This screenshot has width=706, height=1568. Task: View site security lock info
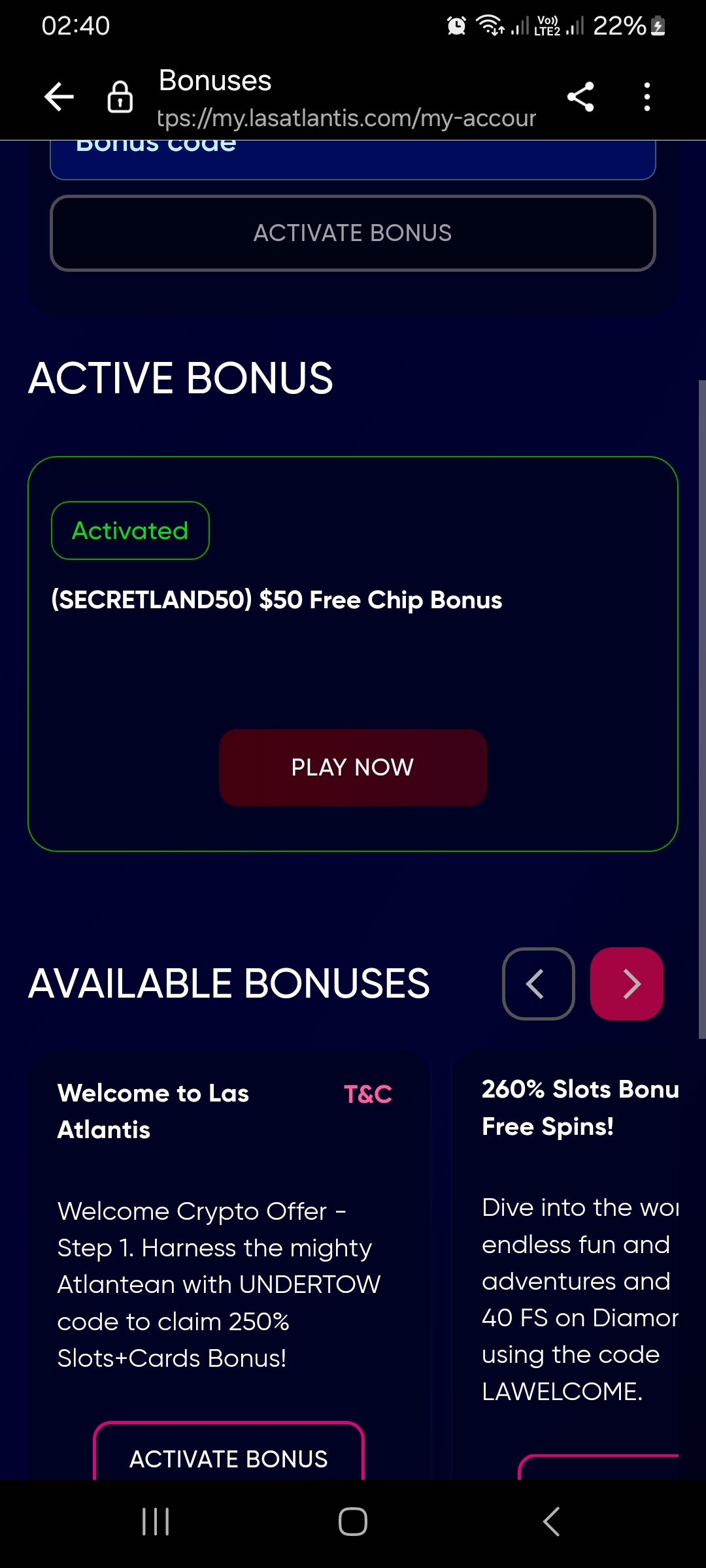[x=120, y=97]
